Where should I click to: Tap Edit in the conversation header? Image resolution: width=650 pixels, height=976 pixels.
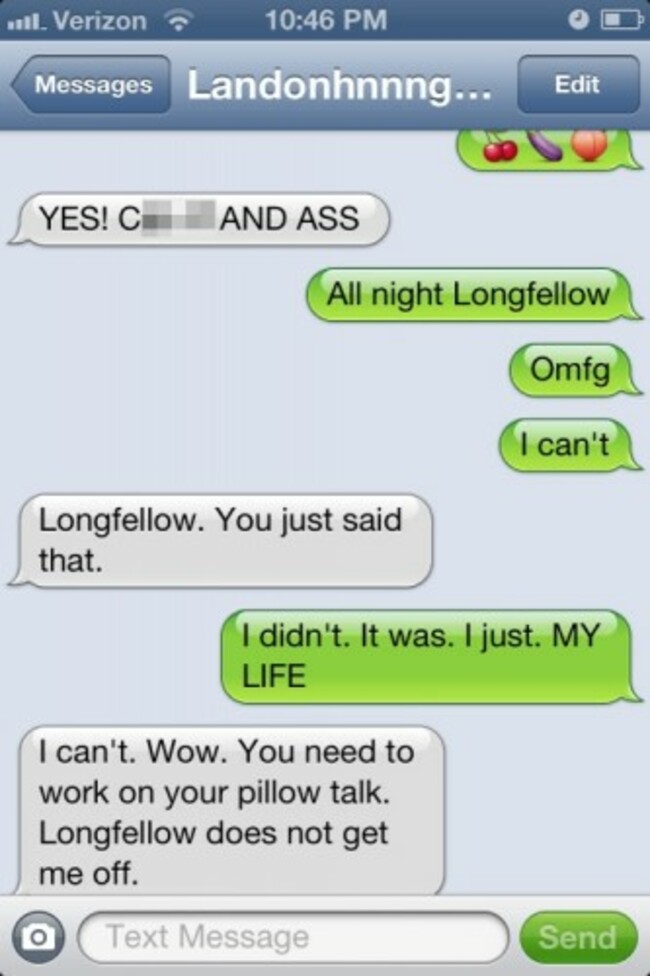point(577,85)
